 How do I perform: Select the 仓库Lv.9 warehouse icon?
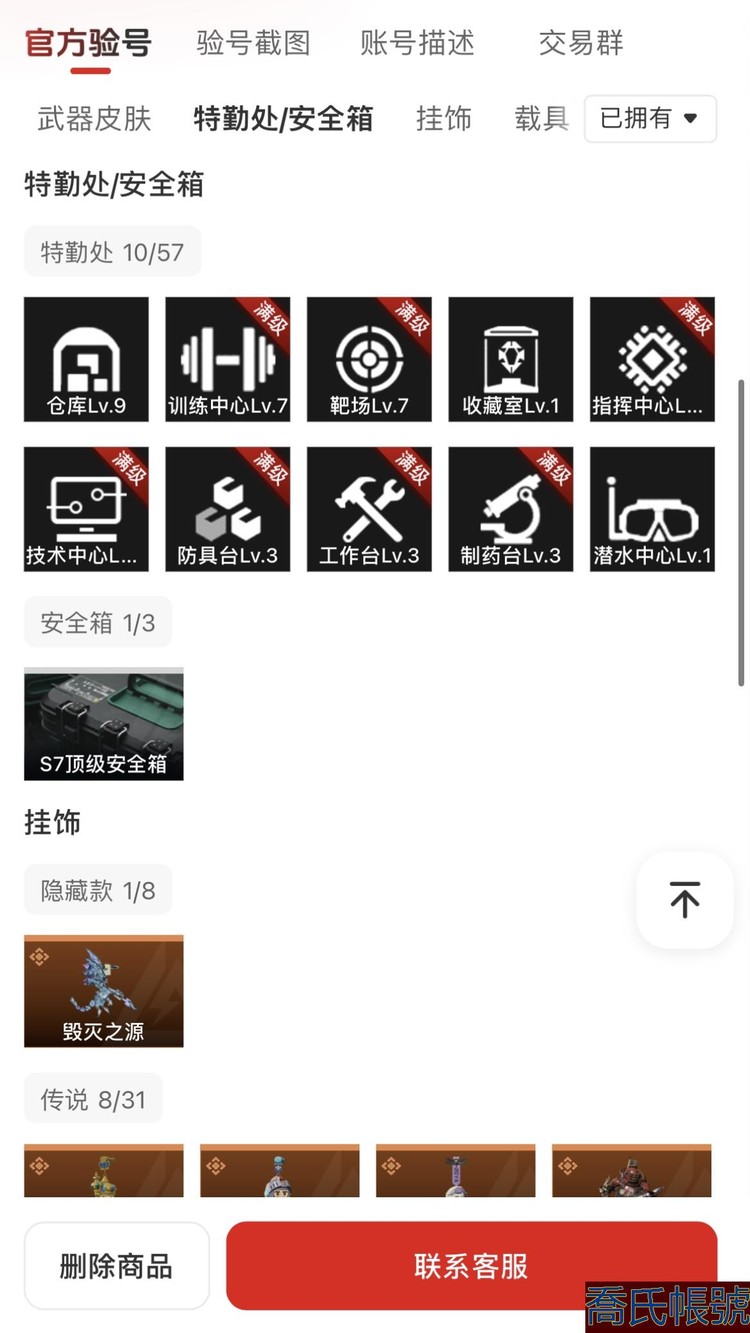coord(85,358)
